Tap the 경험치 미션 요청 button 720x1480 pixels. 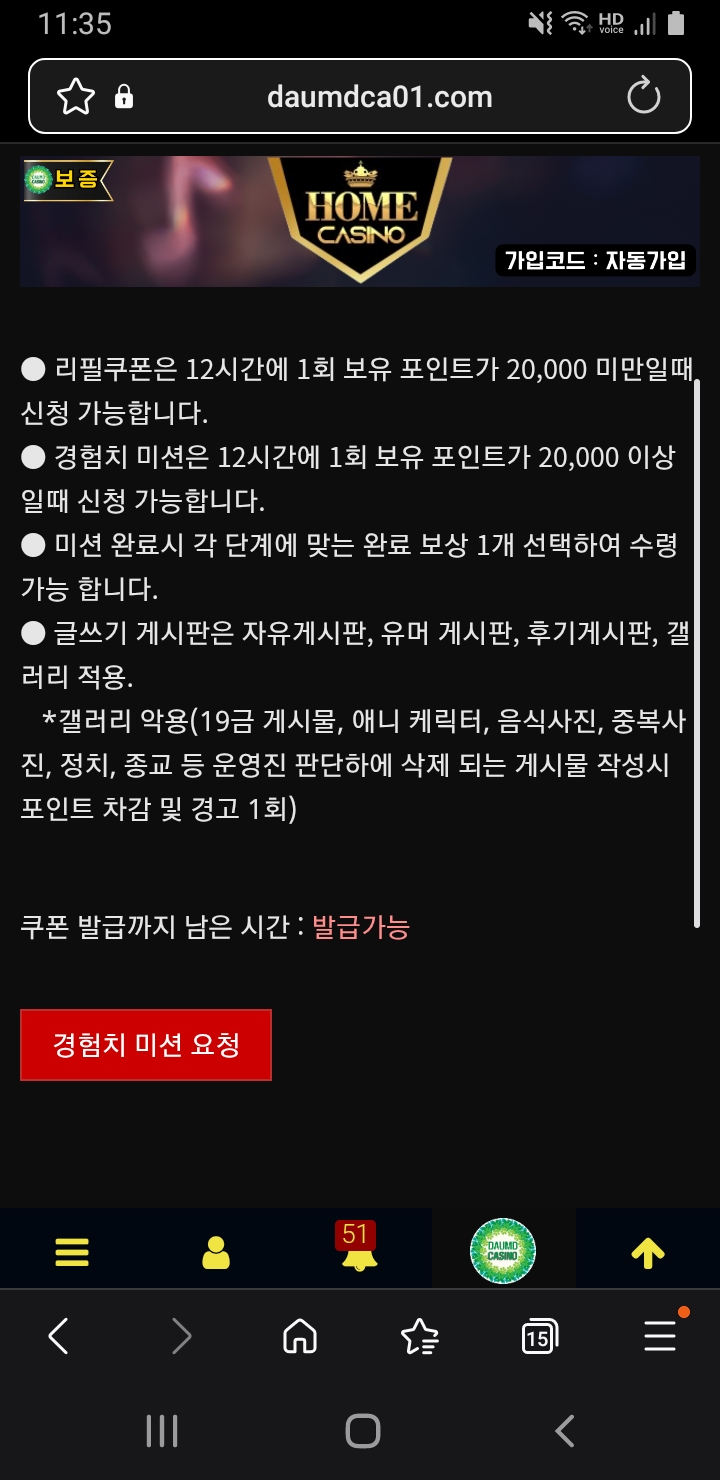point(146,1045)
